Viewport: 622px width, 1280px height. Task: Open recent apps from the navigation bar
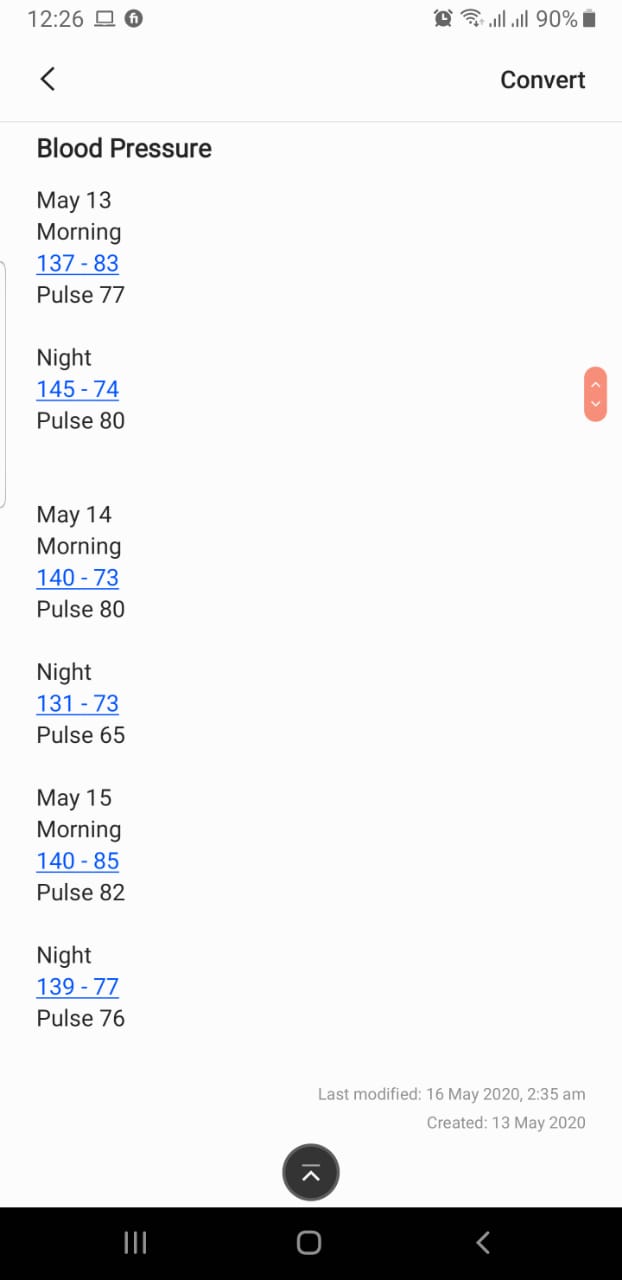click(135, 1243)
